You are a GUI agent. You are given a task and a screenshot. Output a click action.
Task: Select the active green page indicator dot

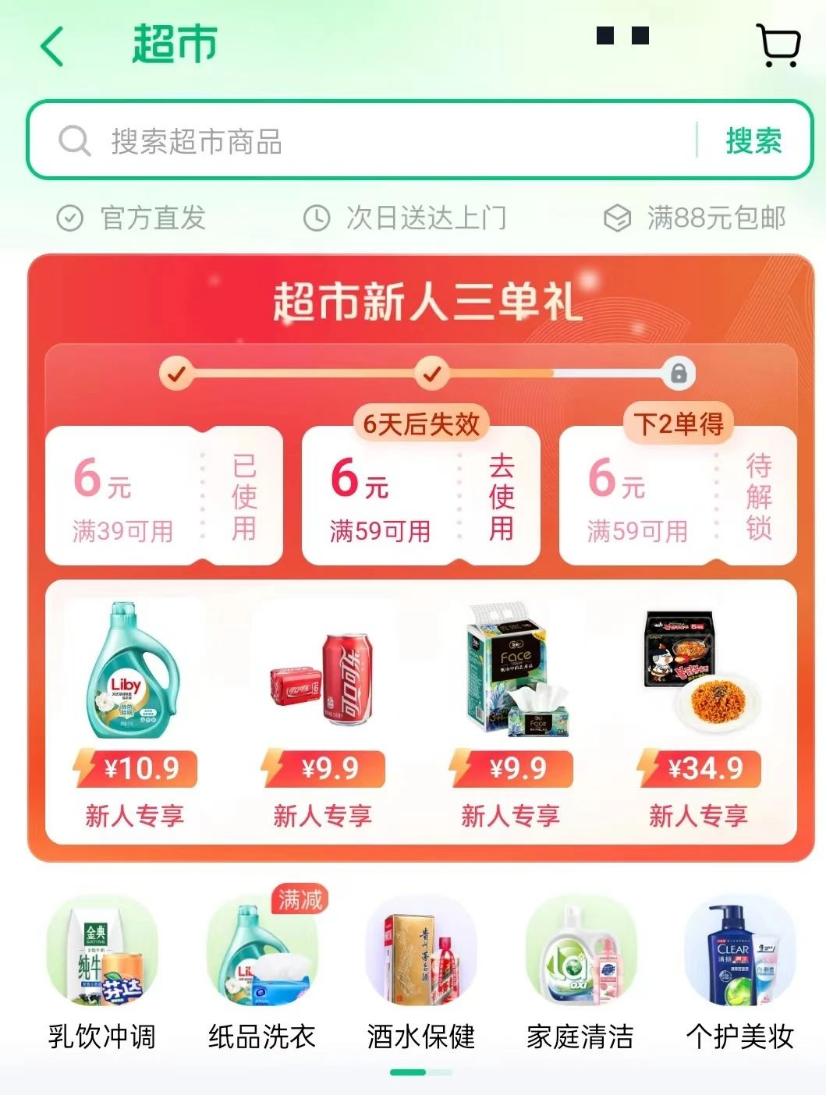point(401,1072)
